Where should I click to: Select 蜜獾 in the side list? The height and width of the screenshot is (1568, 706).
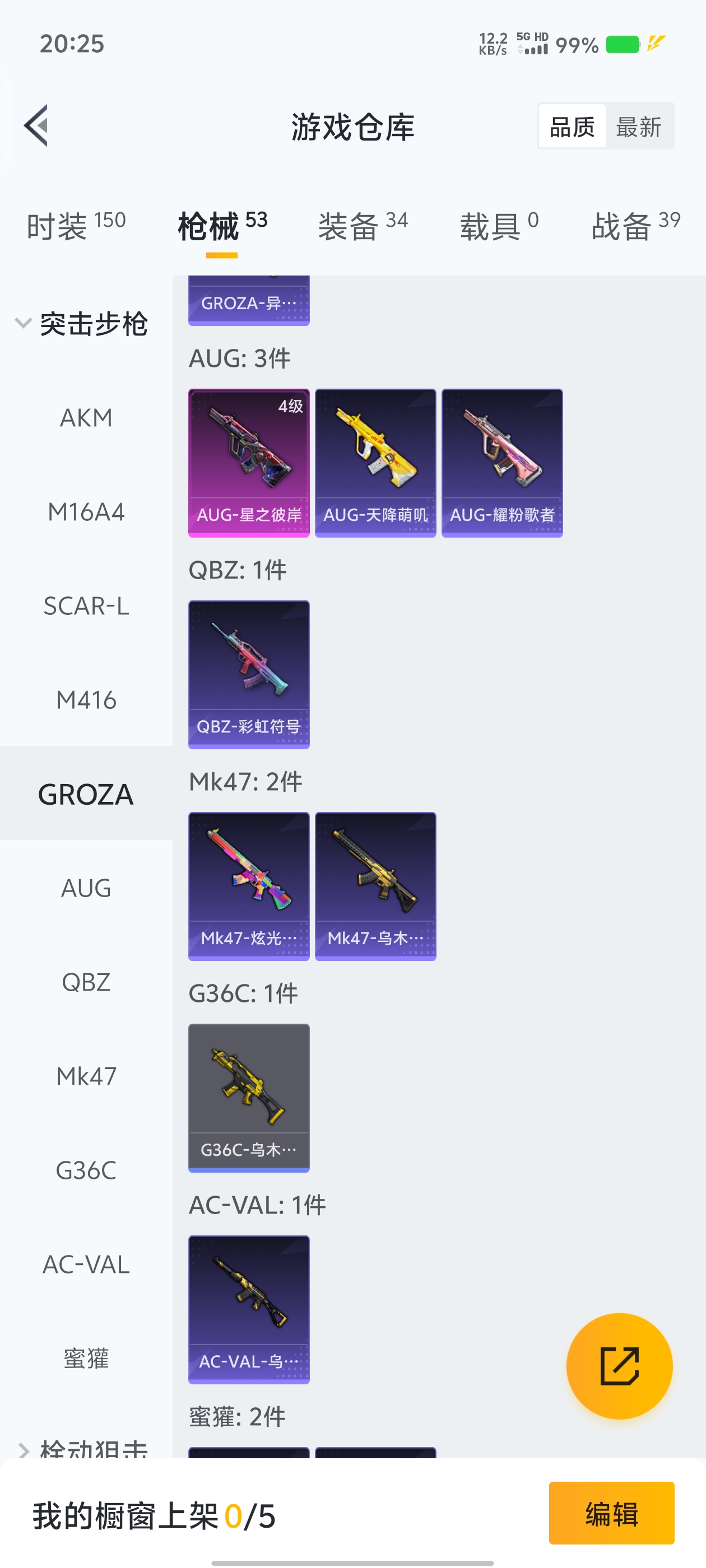(86, 1359)
